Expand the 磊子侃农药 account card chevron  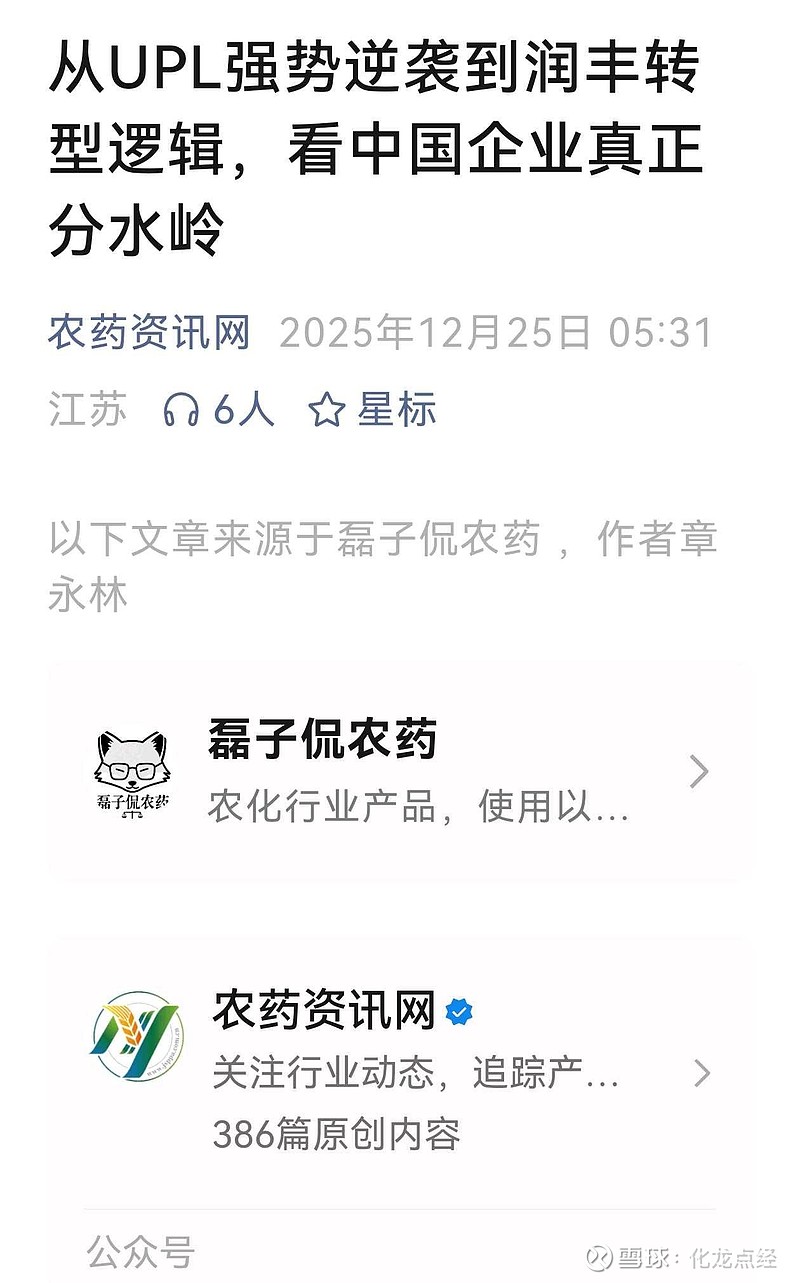point(697,771)
